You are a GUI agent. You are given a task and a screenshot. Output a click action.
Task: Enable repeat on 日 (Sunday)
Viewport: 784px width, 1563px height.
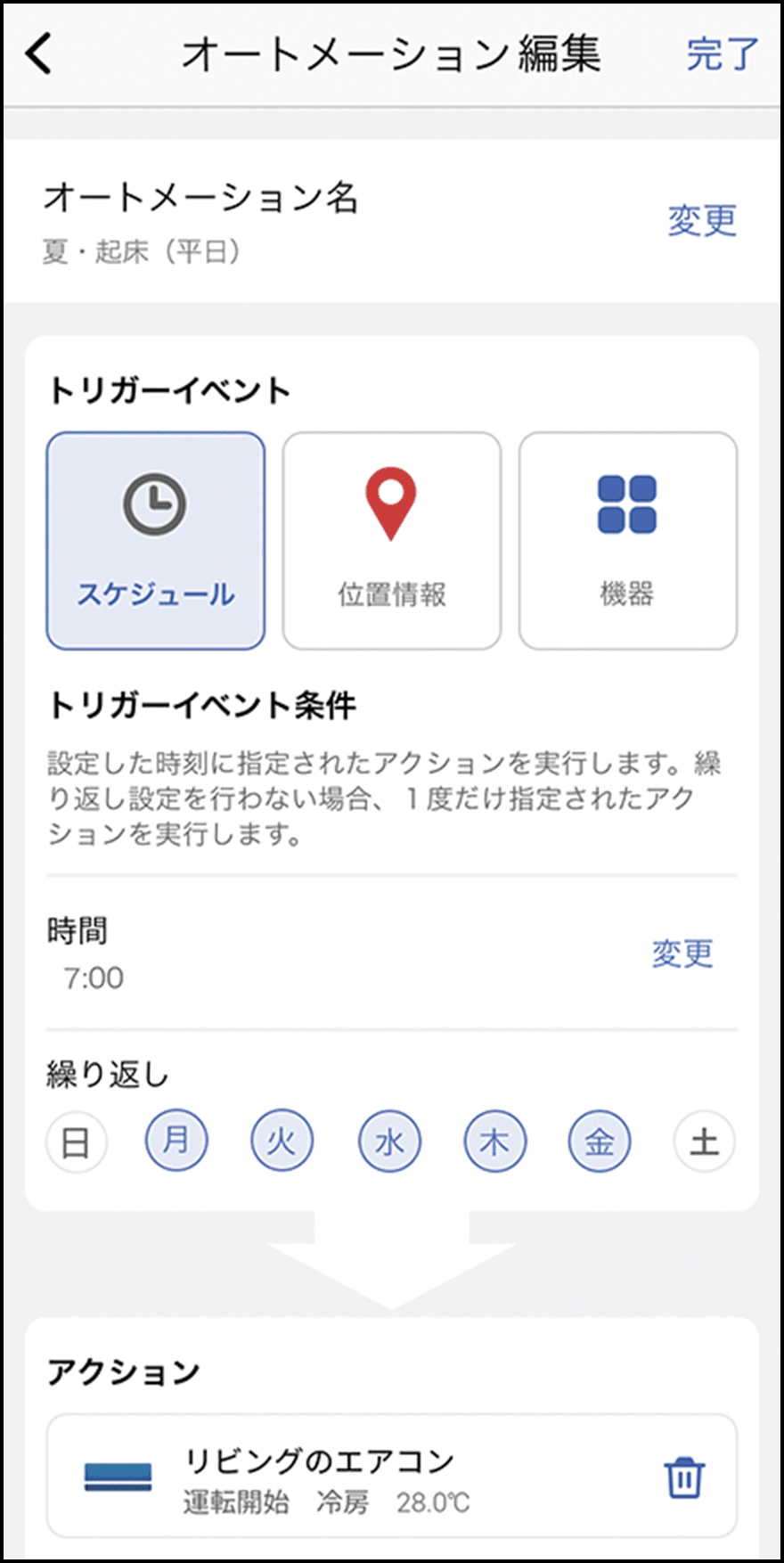pyautogui.click(x=77, y=1141)
